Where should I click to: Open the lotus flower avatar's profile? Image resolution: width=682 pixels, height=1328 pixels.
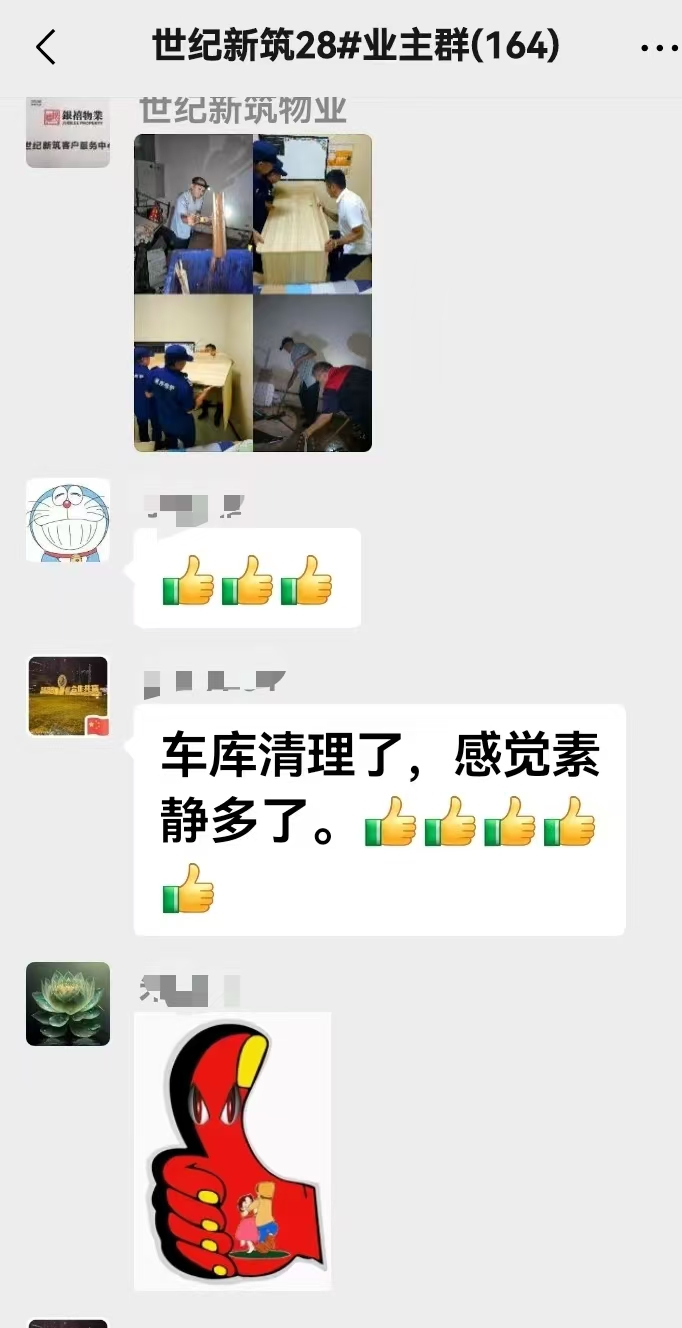click(x=67, y=1004)
